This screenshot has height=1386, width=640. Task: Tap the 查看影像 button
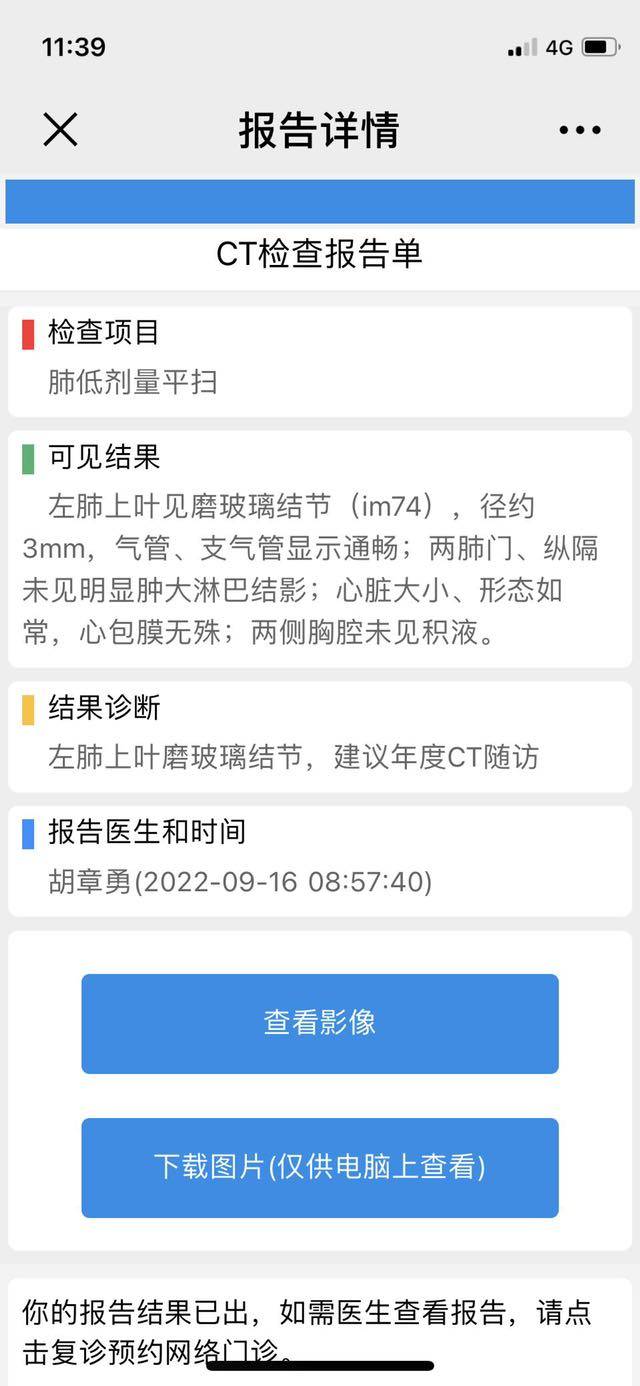(x=320, y=1023)
